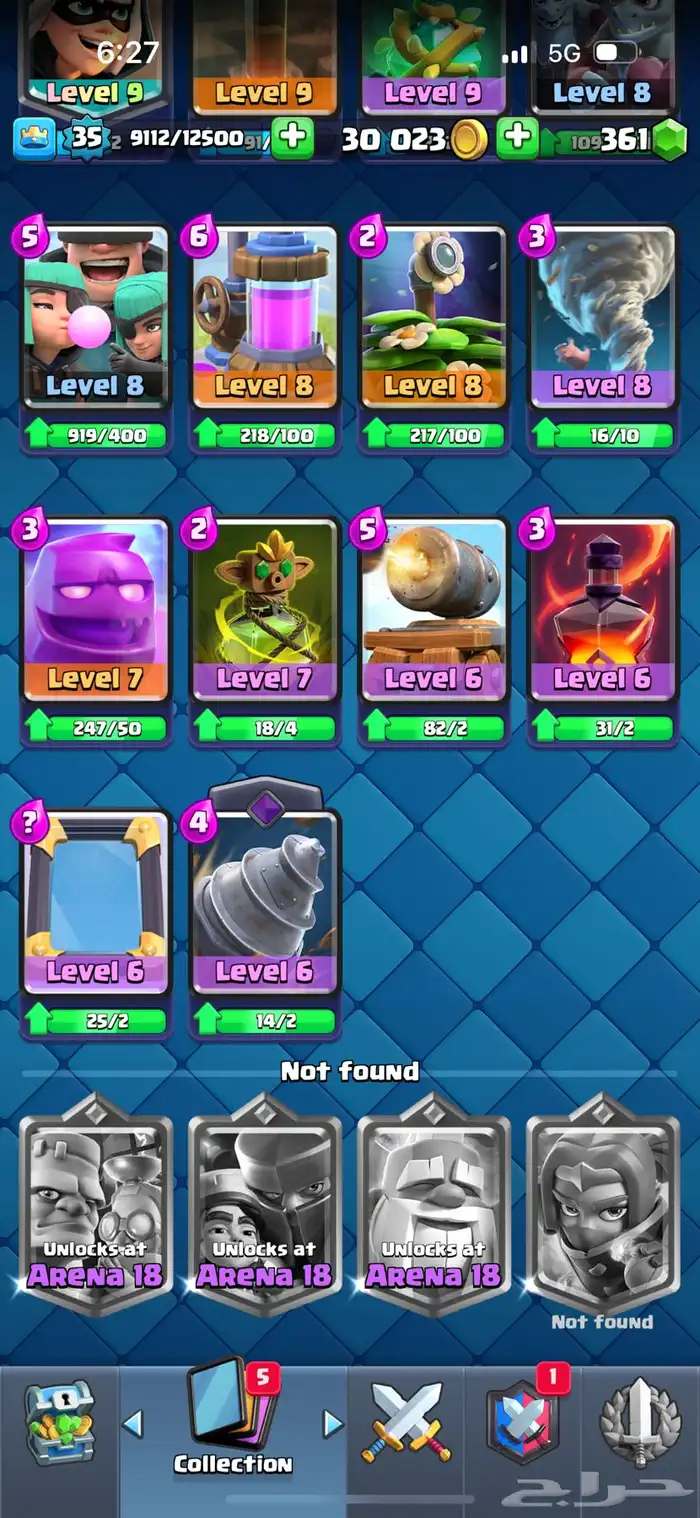Tap the green plus next to gold
Screen dimensions: 700x1518
(x=517, y=139)
